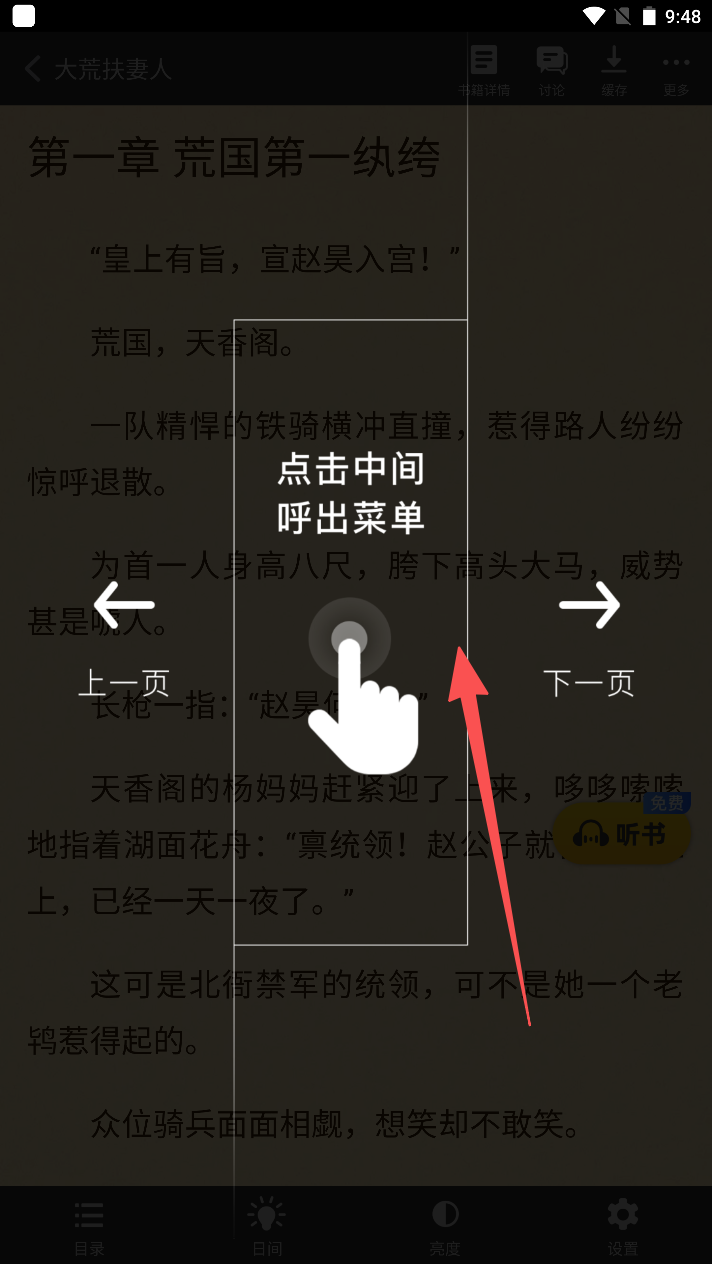Open 亮度 brightness control

pyautogui.click(x=445, y=1227)
